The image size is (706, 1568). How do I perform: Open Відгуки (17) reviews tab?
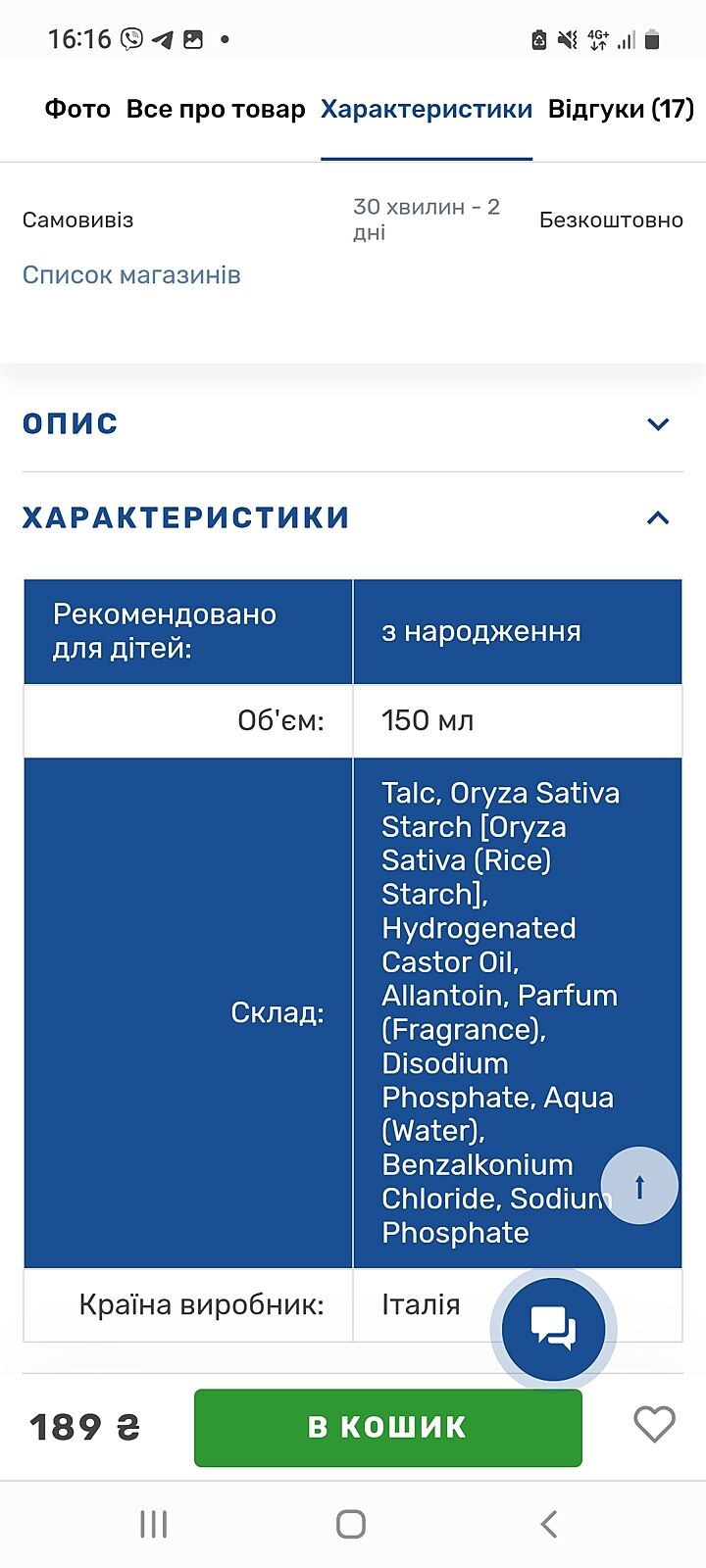point(621,109)
